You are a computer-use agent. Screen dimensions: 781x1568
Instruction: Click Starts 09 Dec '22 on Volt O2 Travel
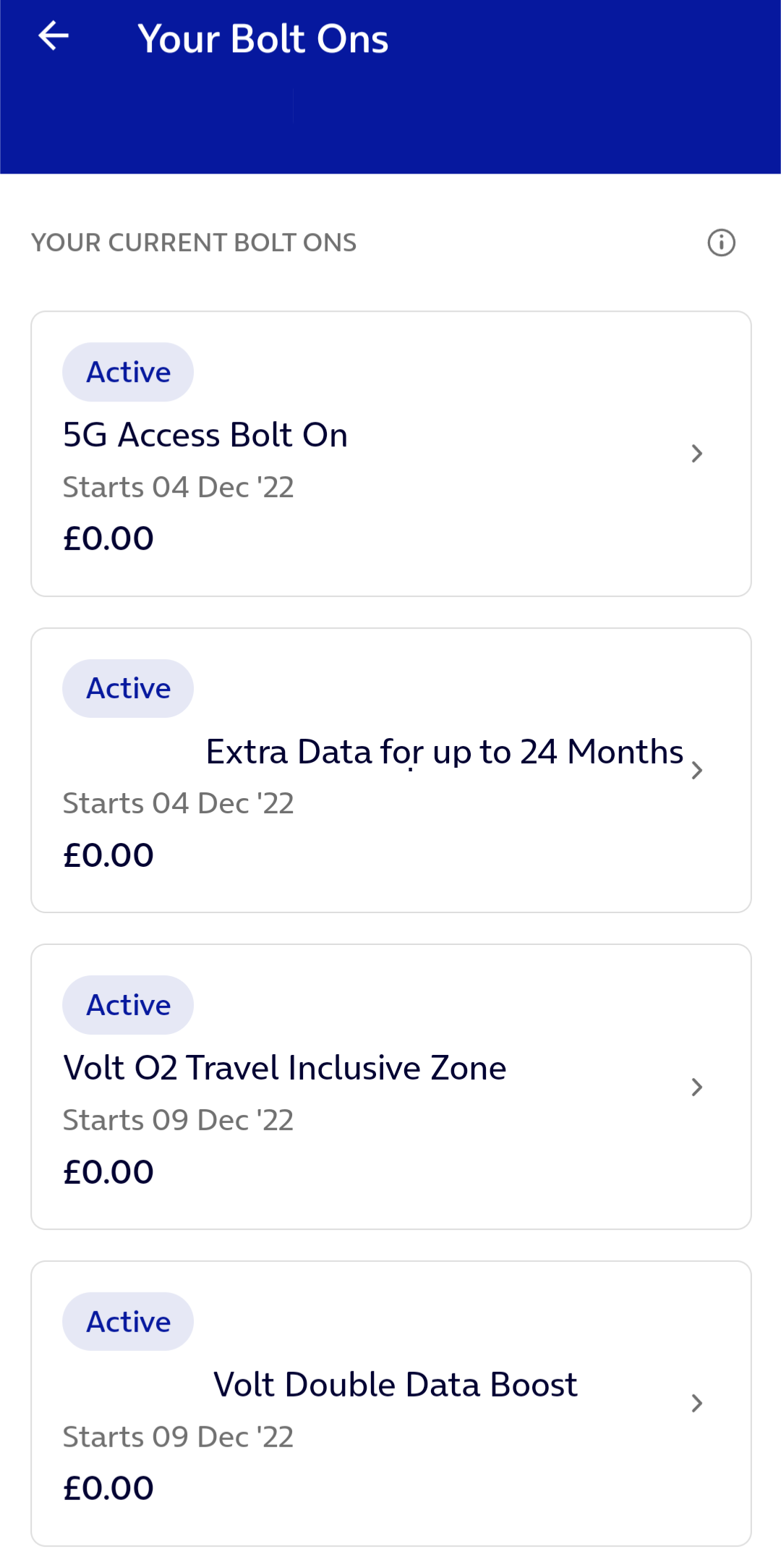coord(178,1119)
